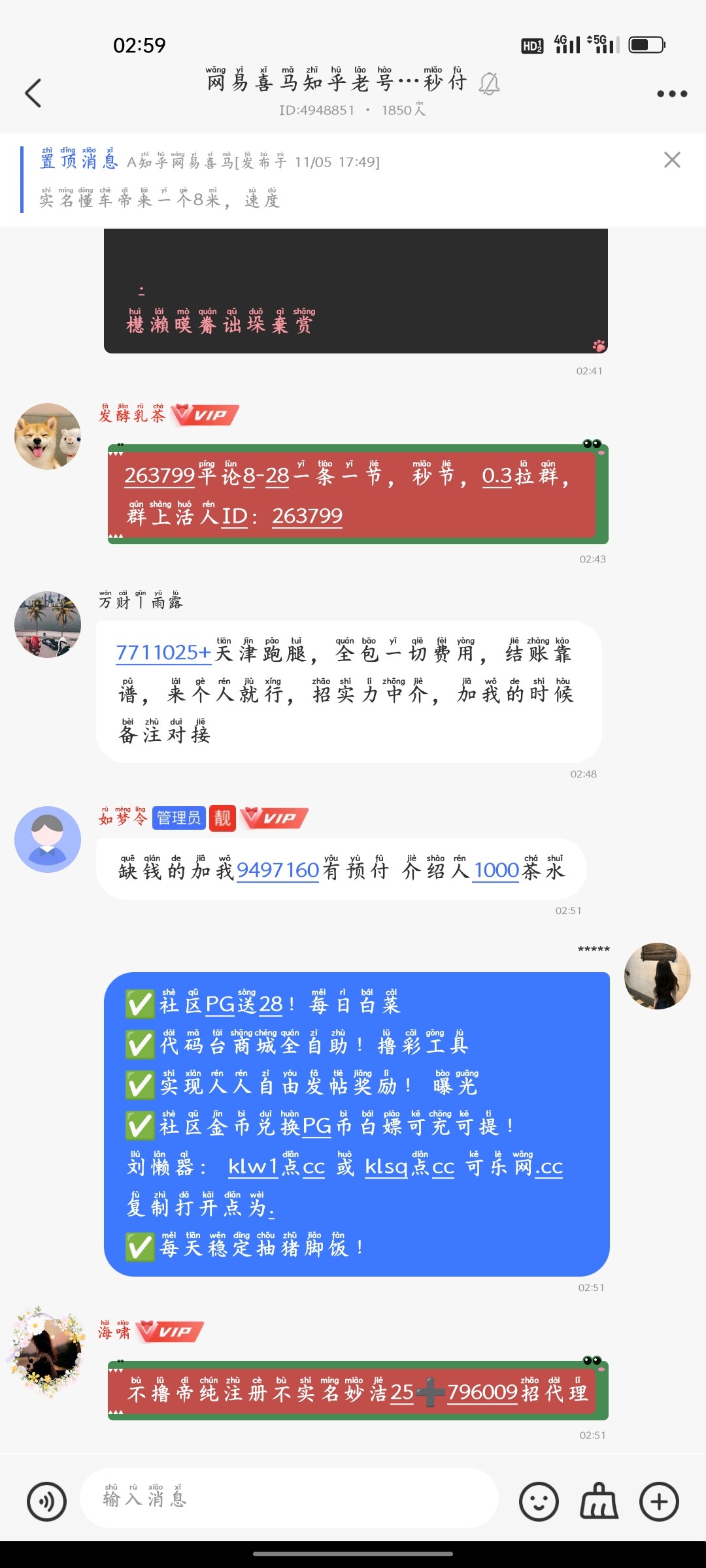Open the three-dot group menu

671,94
